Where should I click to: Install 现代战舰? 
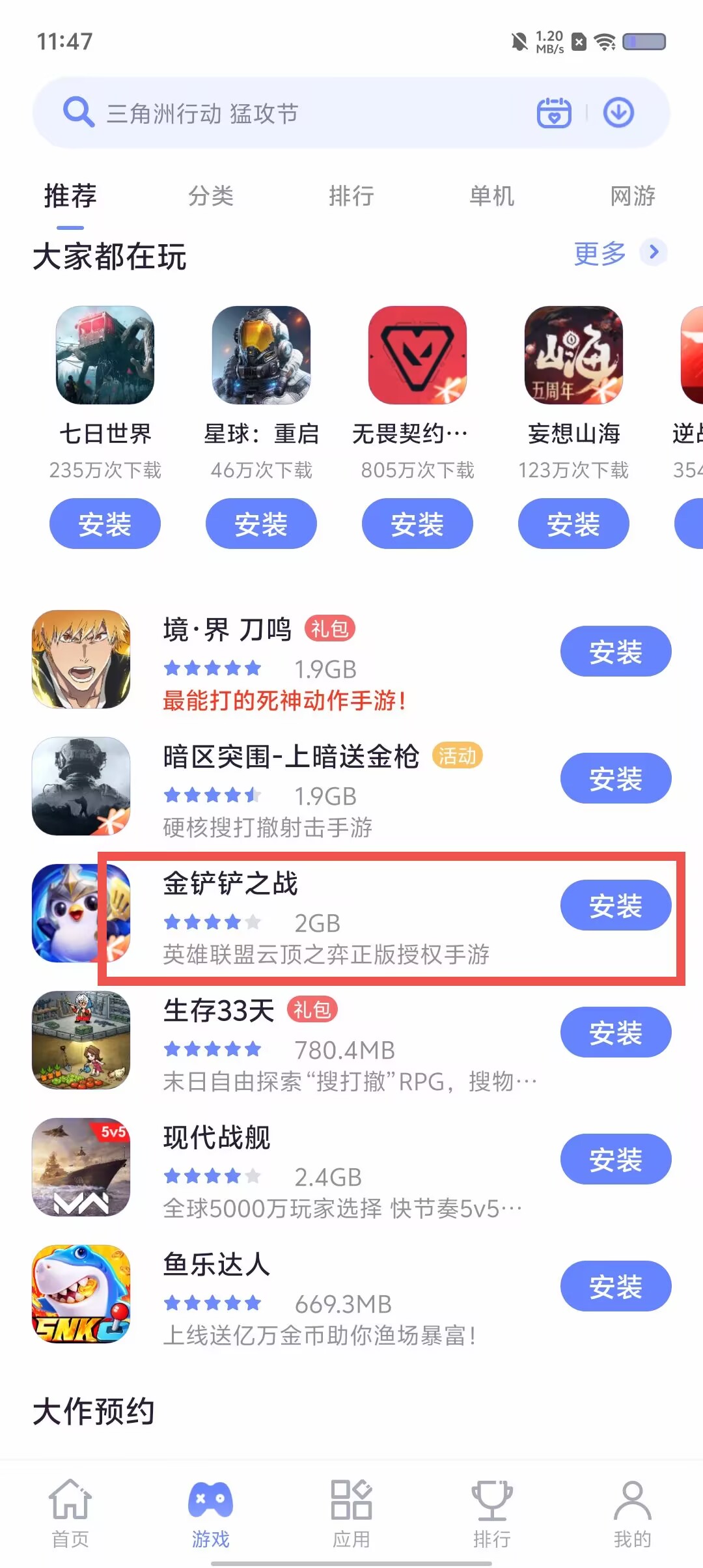tap(616, 1159)
